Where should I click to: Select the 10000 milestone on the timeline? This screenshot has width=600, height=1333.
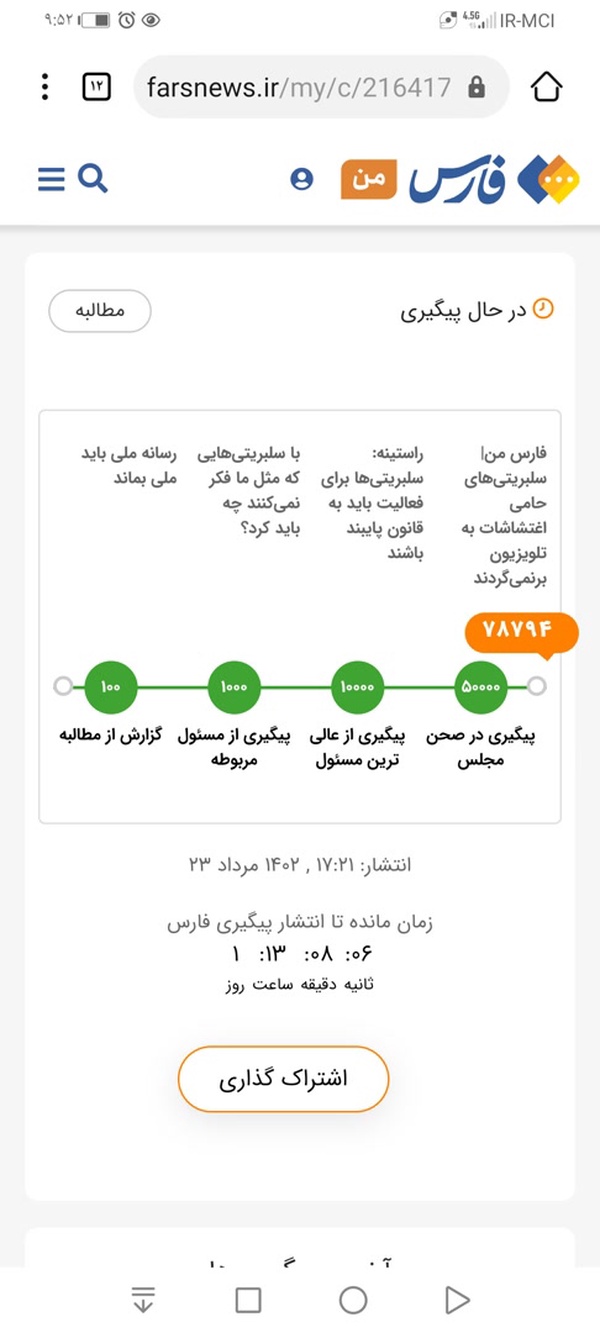click(x=358, y=687)
